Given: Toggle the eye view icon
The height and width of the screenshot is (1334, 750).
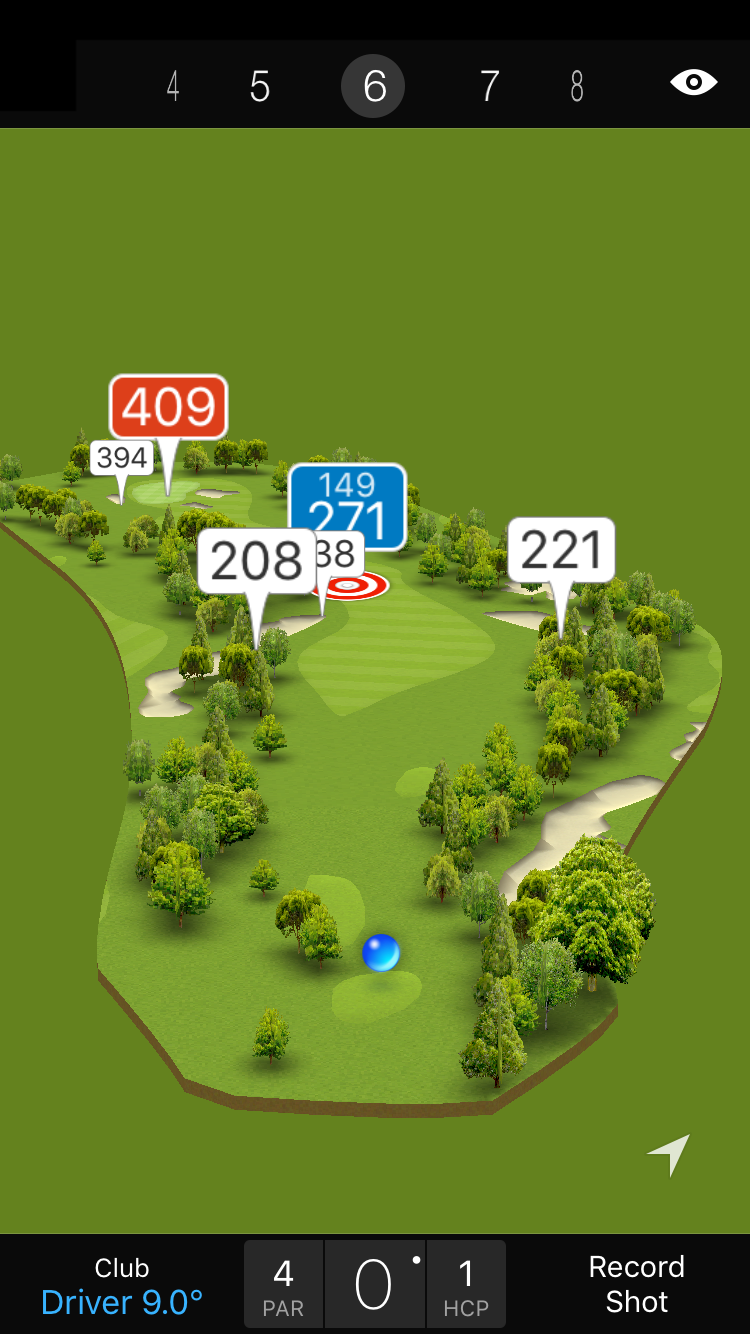Looking at the screenshot, I should point(694,83).
